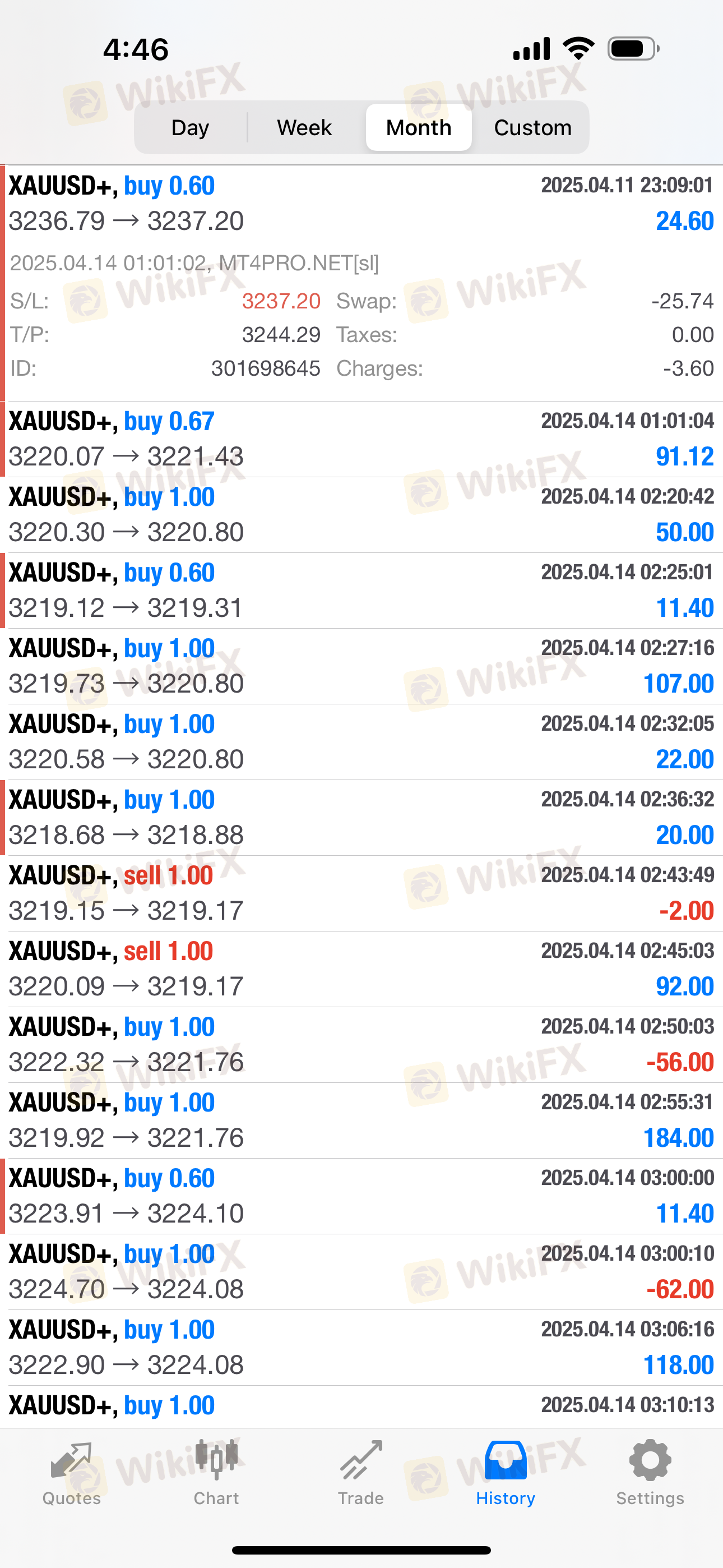The image size is (723, 1568).
Task: Expand the sell trade with -2.00 loss
Action: coord(361,893)
